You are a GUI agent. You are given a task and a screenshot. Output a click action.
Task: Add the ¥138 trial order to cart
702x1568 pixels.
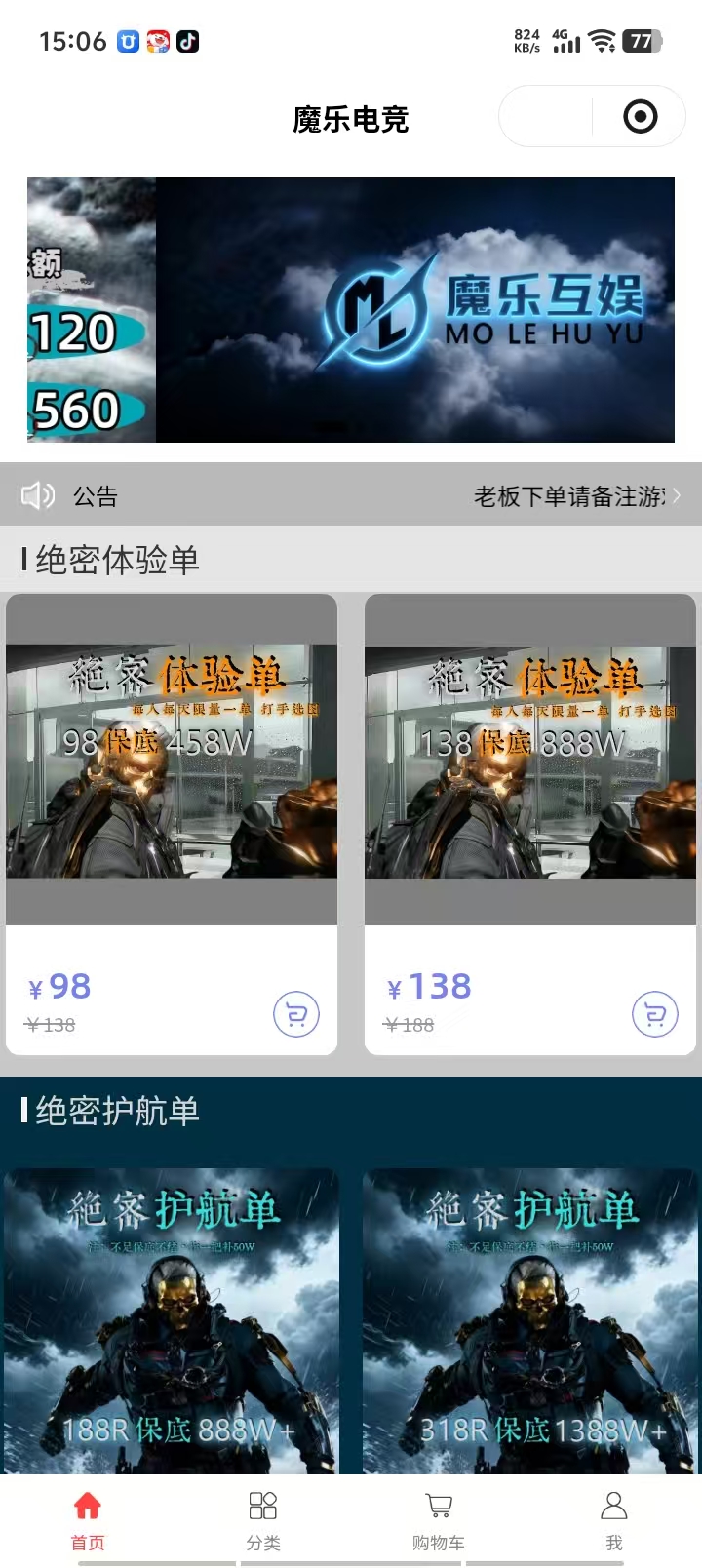click(x=655, y=1015)
